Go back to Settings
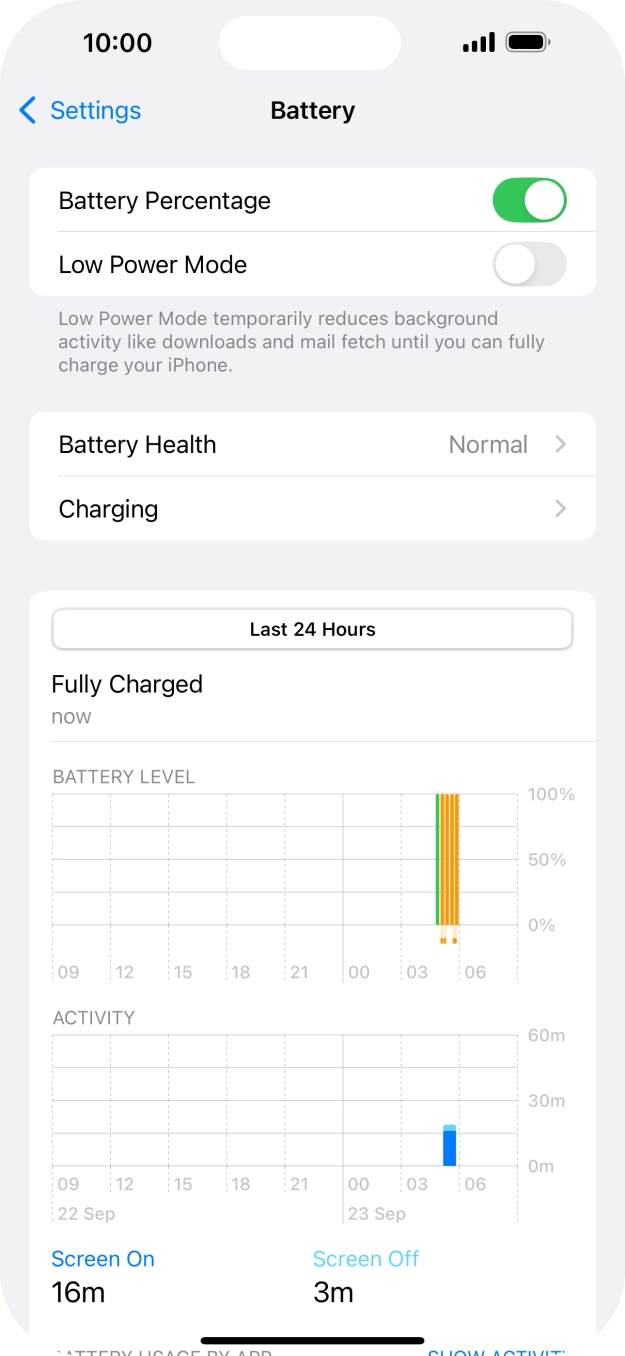625x1356 pixels. 80,111
